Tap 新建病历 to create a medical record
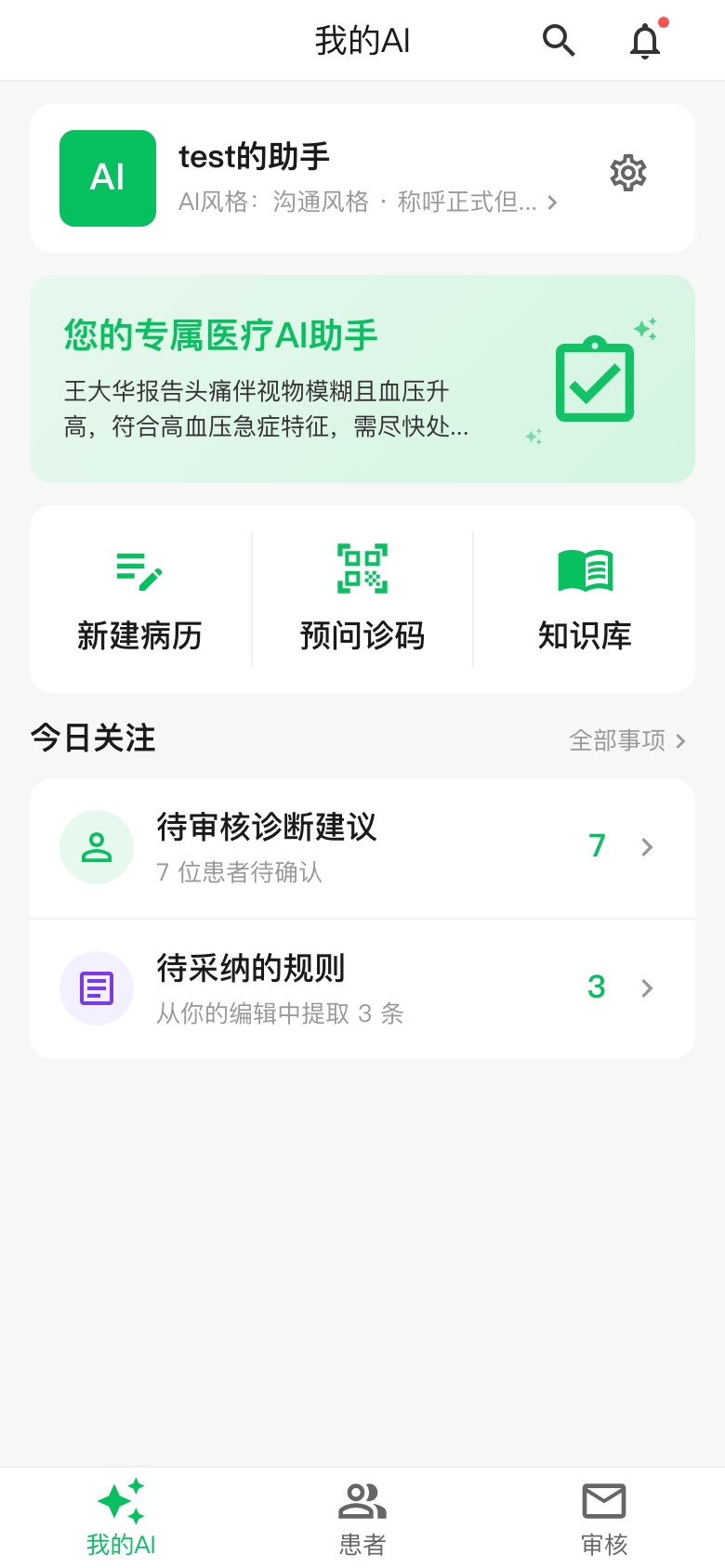The width and height of the screenshot is (725, 1568). (140, 599)
